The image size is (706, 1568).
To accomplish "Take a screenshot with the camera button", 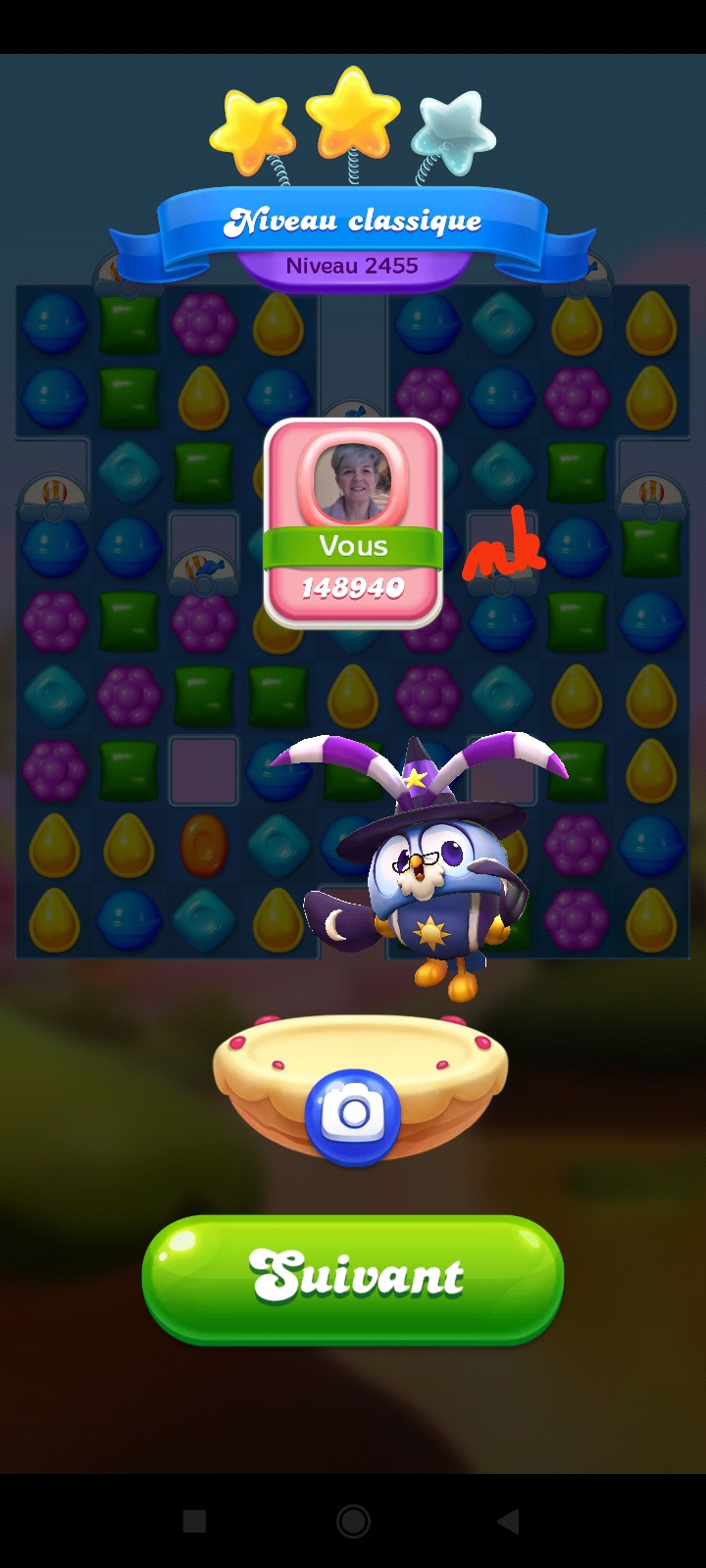I will point(353,1115).
